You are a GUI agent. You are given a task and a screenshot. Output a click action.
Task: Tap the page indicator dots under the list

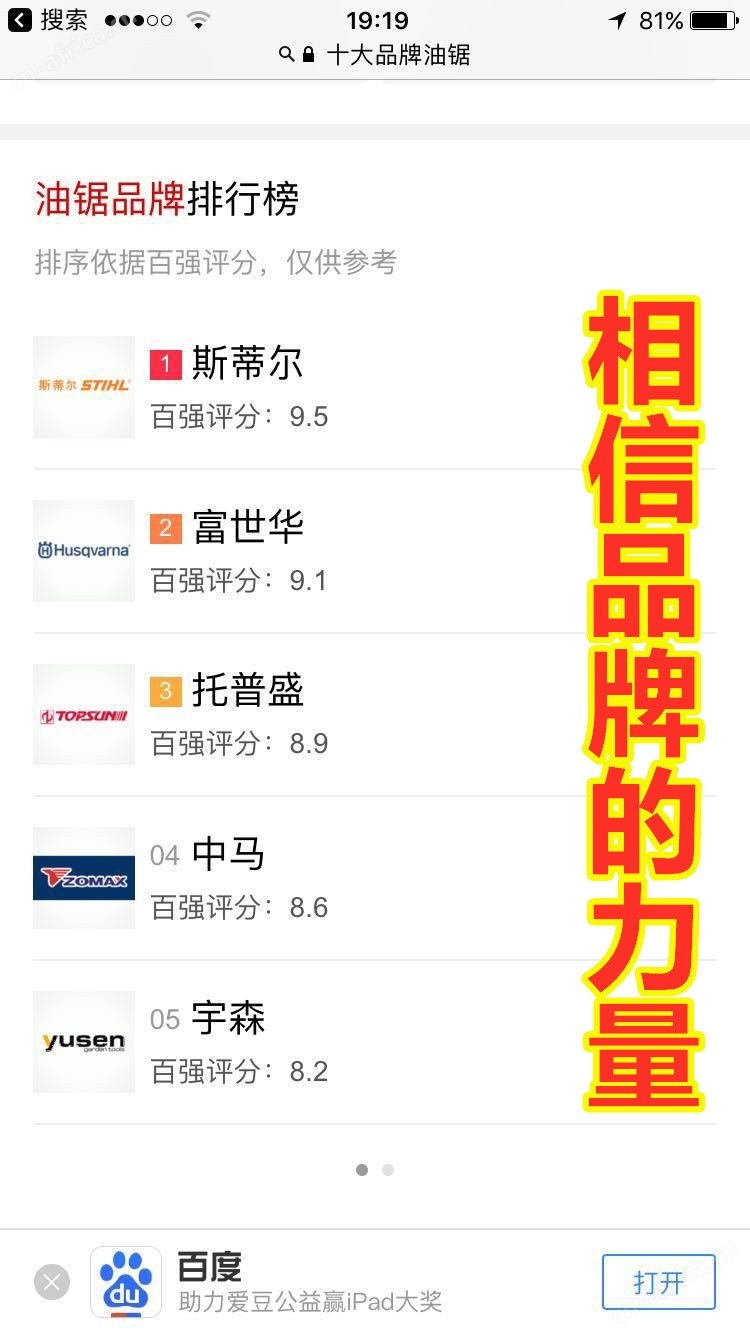click(x=375, y=1169)
